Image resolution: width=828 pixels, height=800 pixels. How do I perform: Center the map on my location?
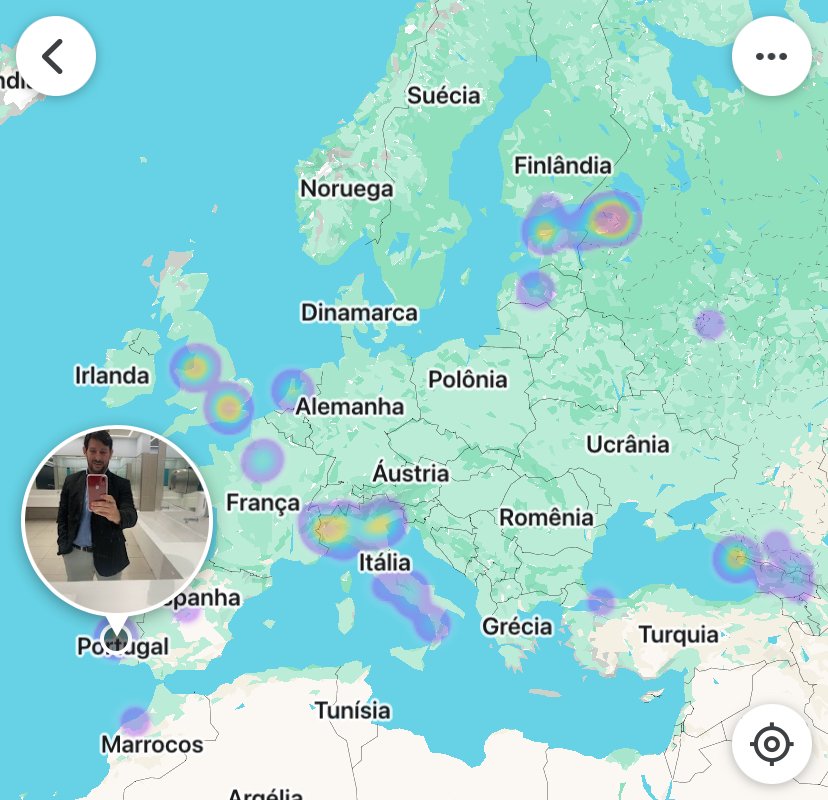(x=771, y=744)
